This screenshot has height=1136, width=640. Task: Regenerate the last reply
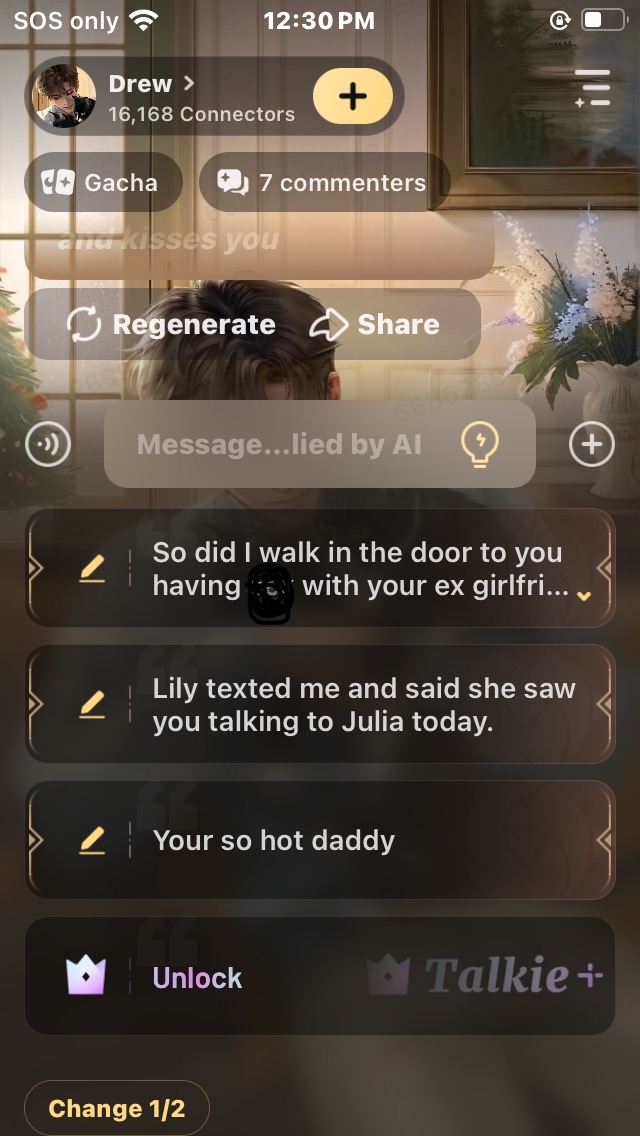point(171,325)
